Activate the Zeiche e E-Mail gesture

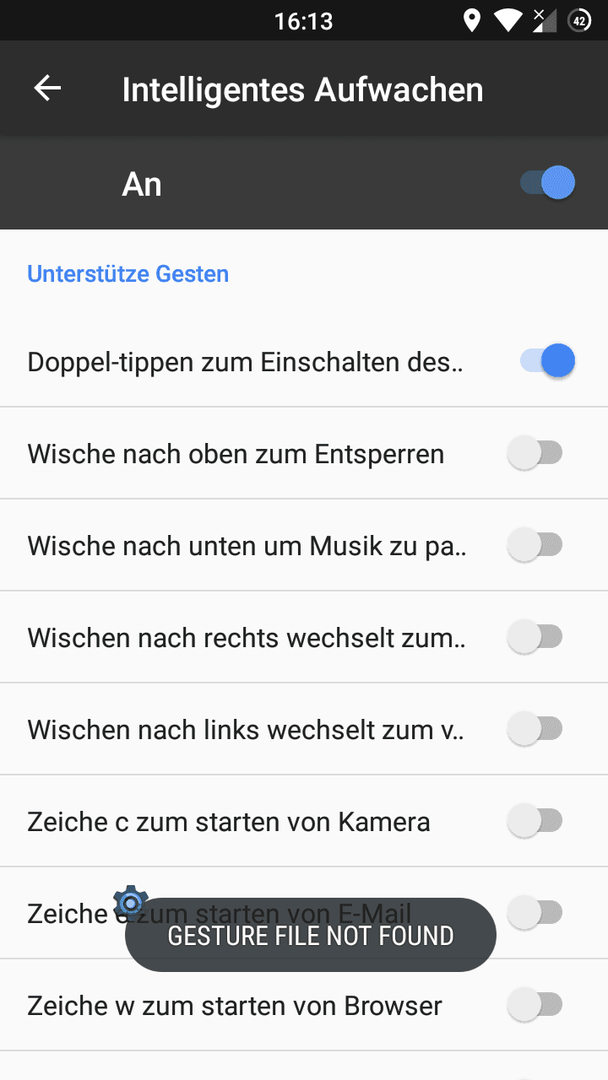tap(535, 913)
